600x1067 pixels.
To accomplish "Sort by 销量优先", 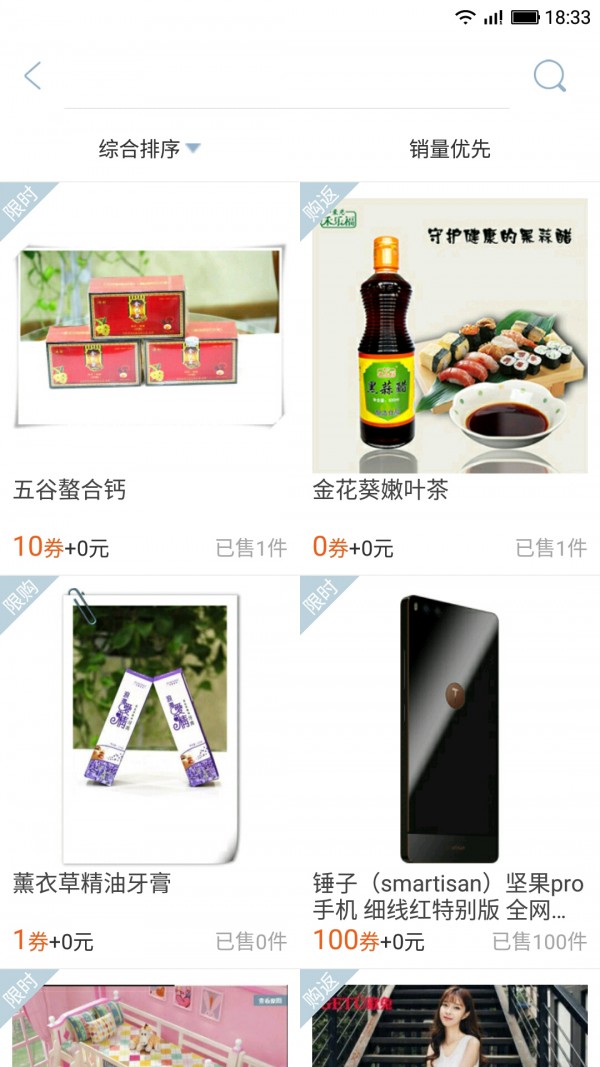I will tap(450, 150).
